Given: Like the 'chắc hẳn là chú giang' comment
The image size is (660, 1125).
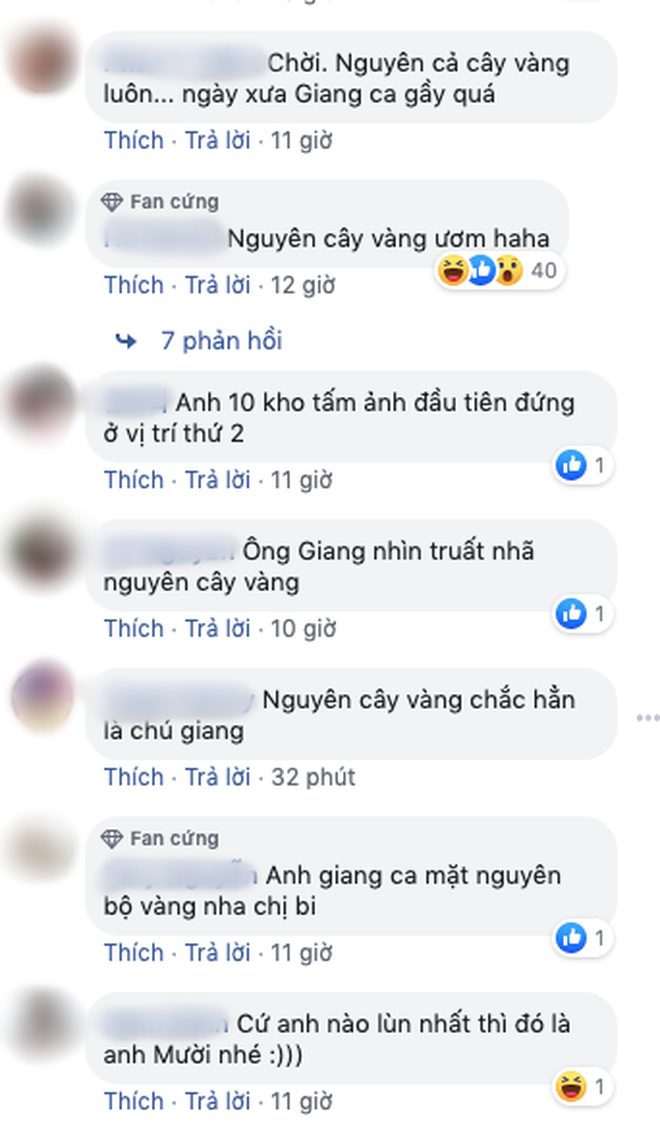Looking at the screenshot, I should tap(134, 776).
